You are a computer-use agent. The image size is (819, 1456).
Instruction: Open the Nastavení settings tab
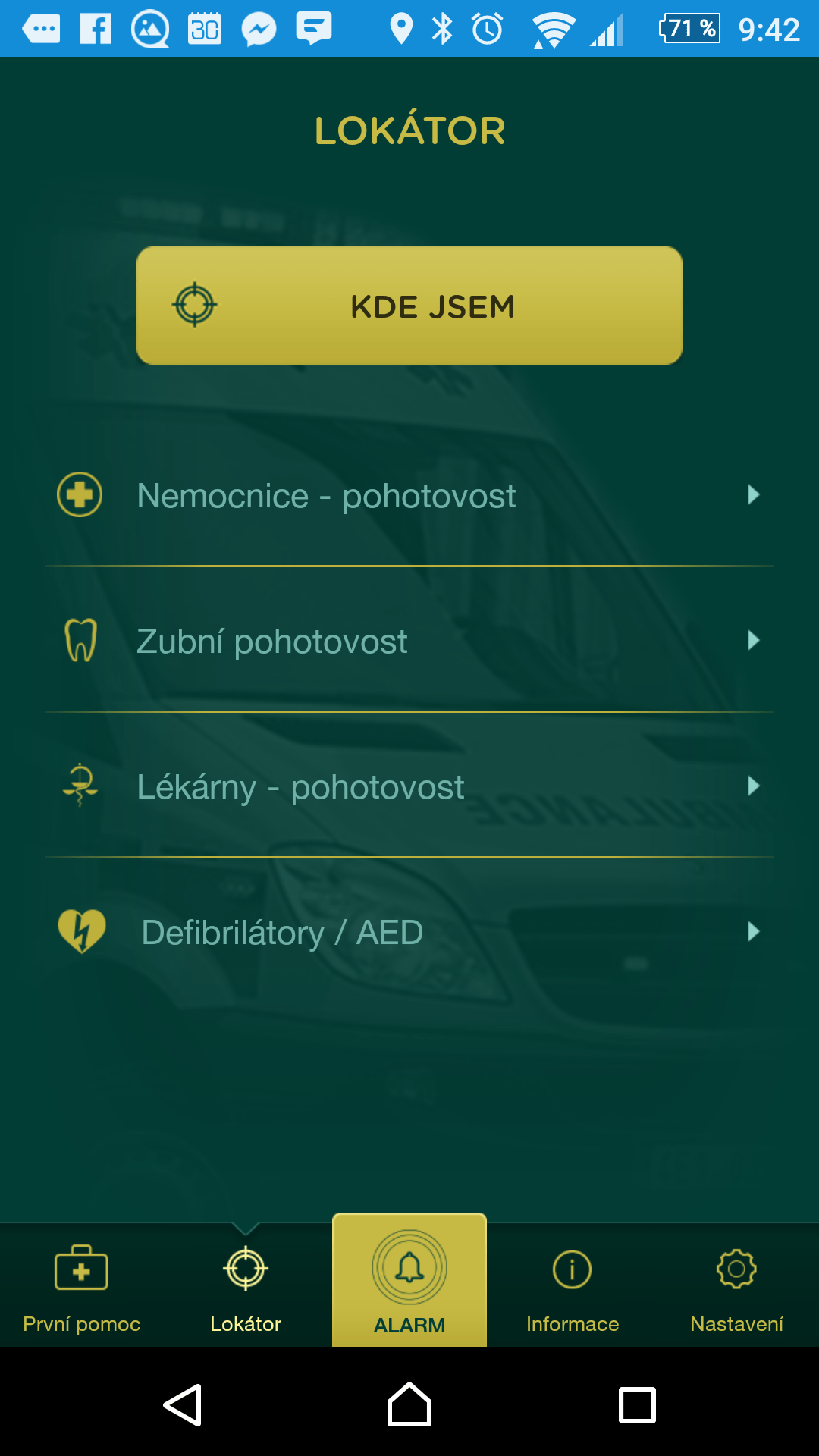point(736,1286)
